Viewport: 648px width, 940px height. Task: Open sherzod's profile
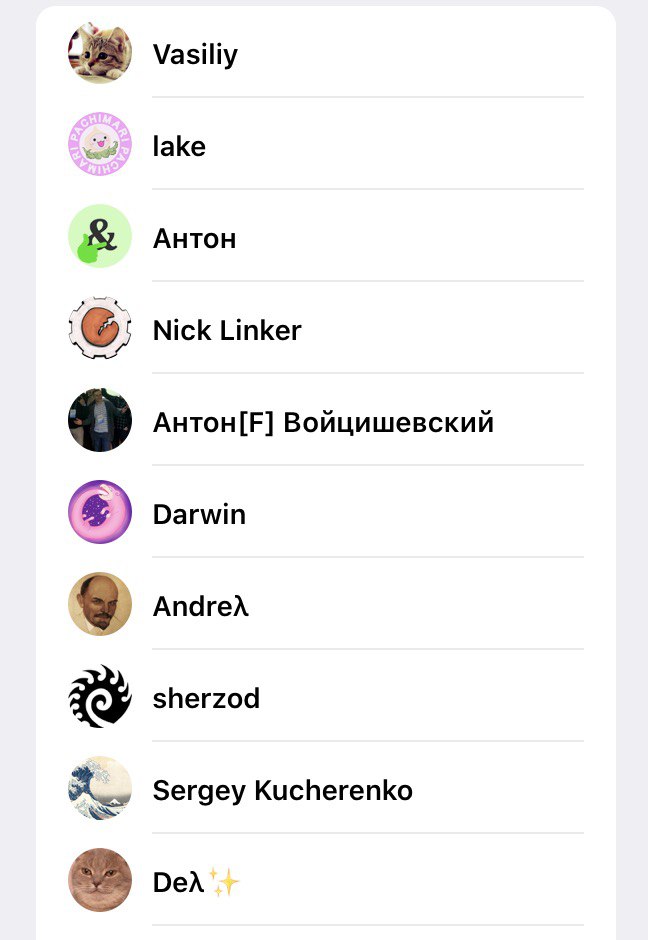(206, 698)
